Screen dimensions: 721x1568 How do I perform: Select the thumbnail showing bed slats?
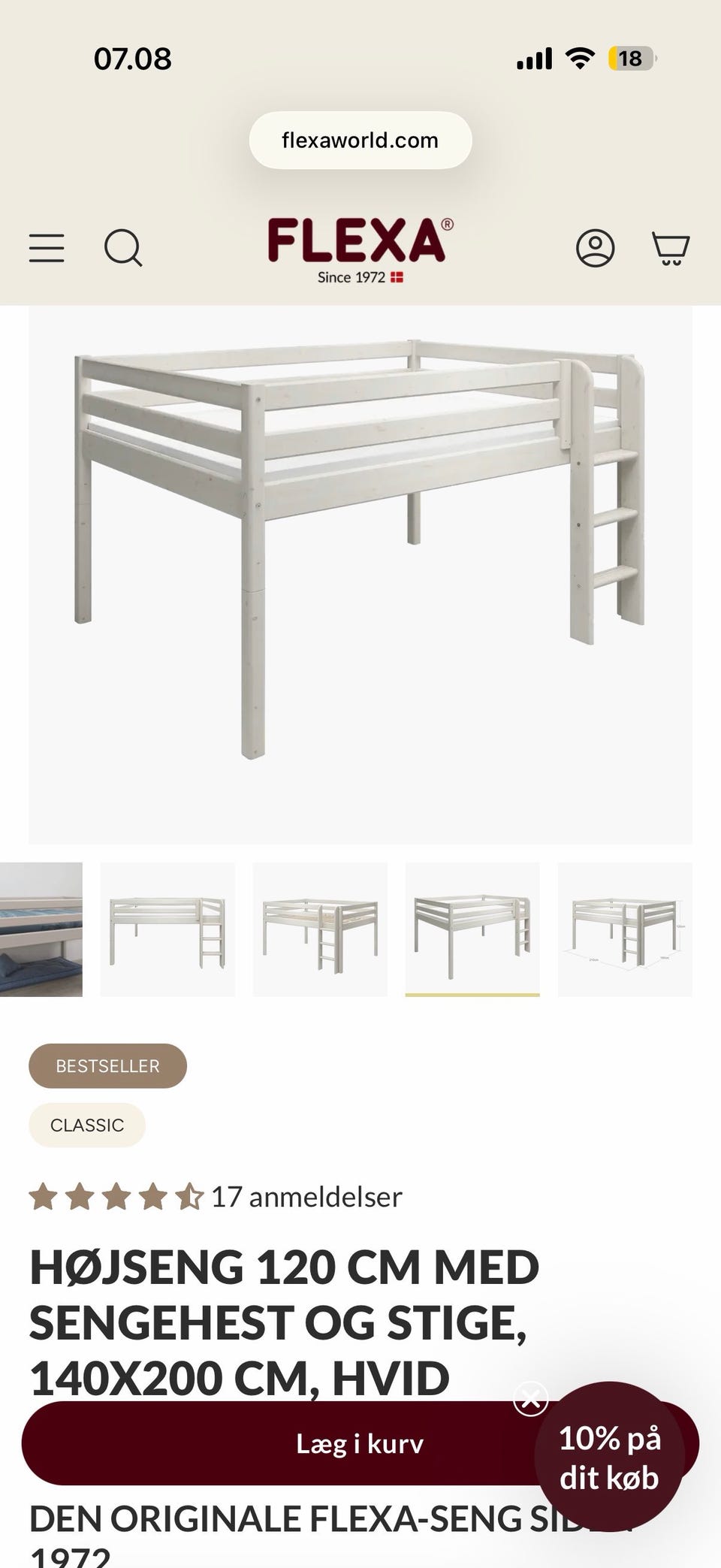tap(320, 929)
